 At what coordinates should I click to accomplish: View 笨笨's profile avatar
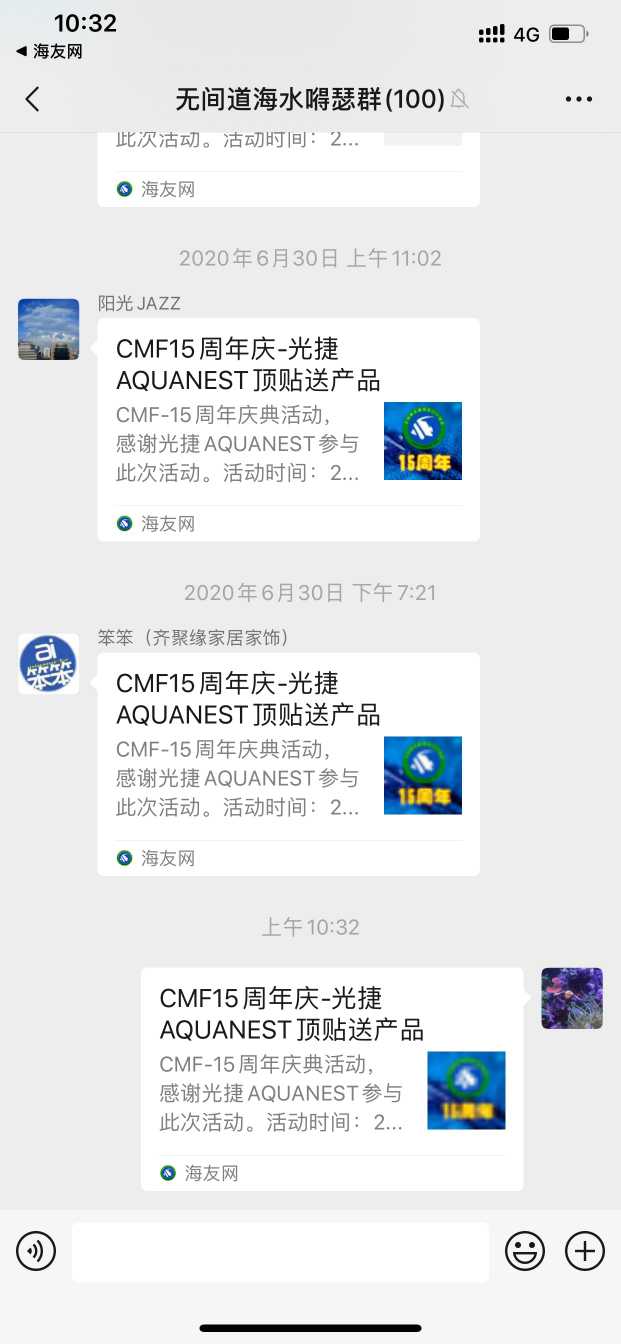click(49, 664)
